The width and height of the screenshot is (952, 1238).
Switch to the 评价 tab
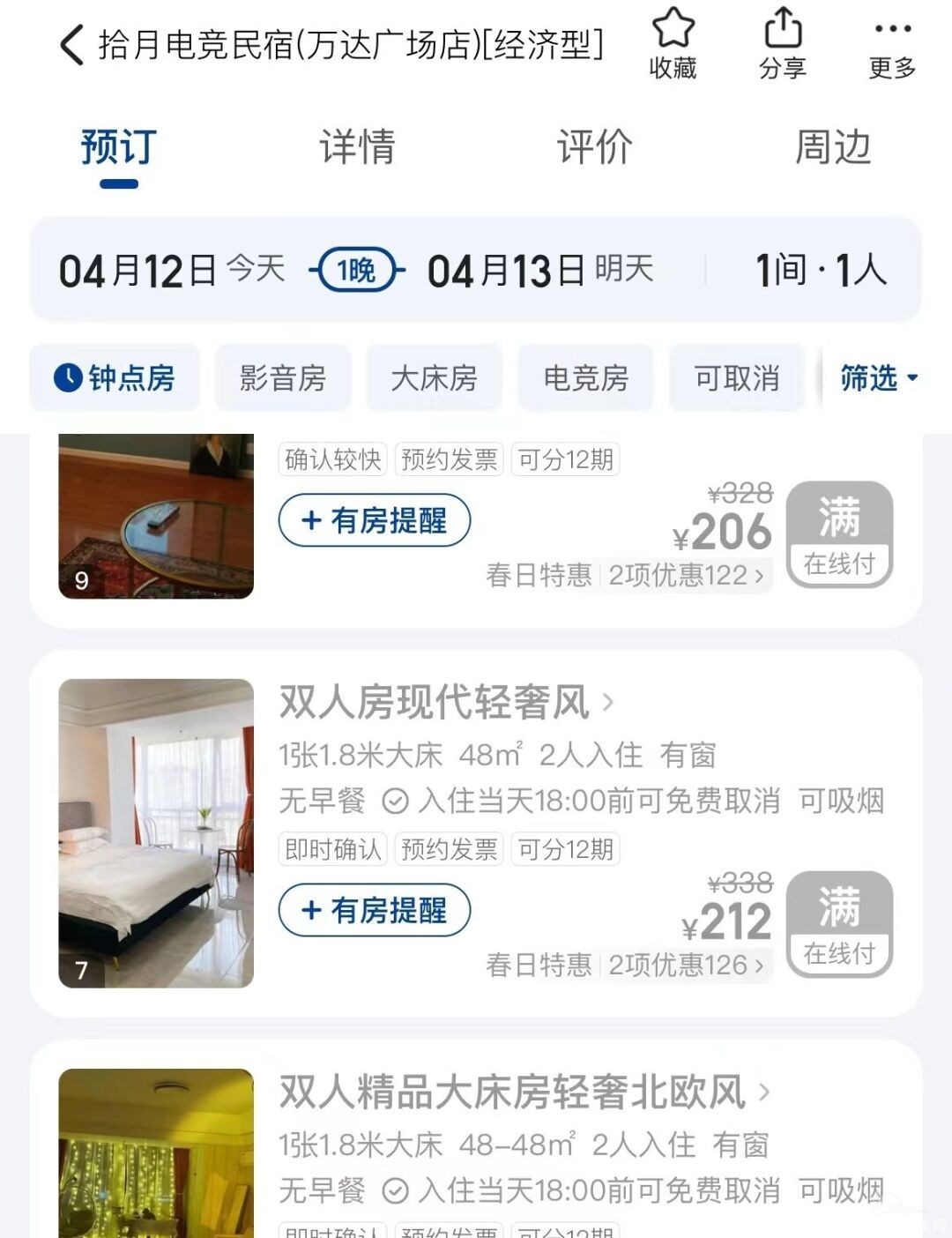pos(595,147)
